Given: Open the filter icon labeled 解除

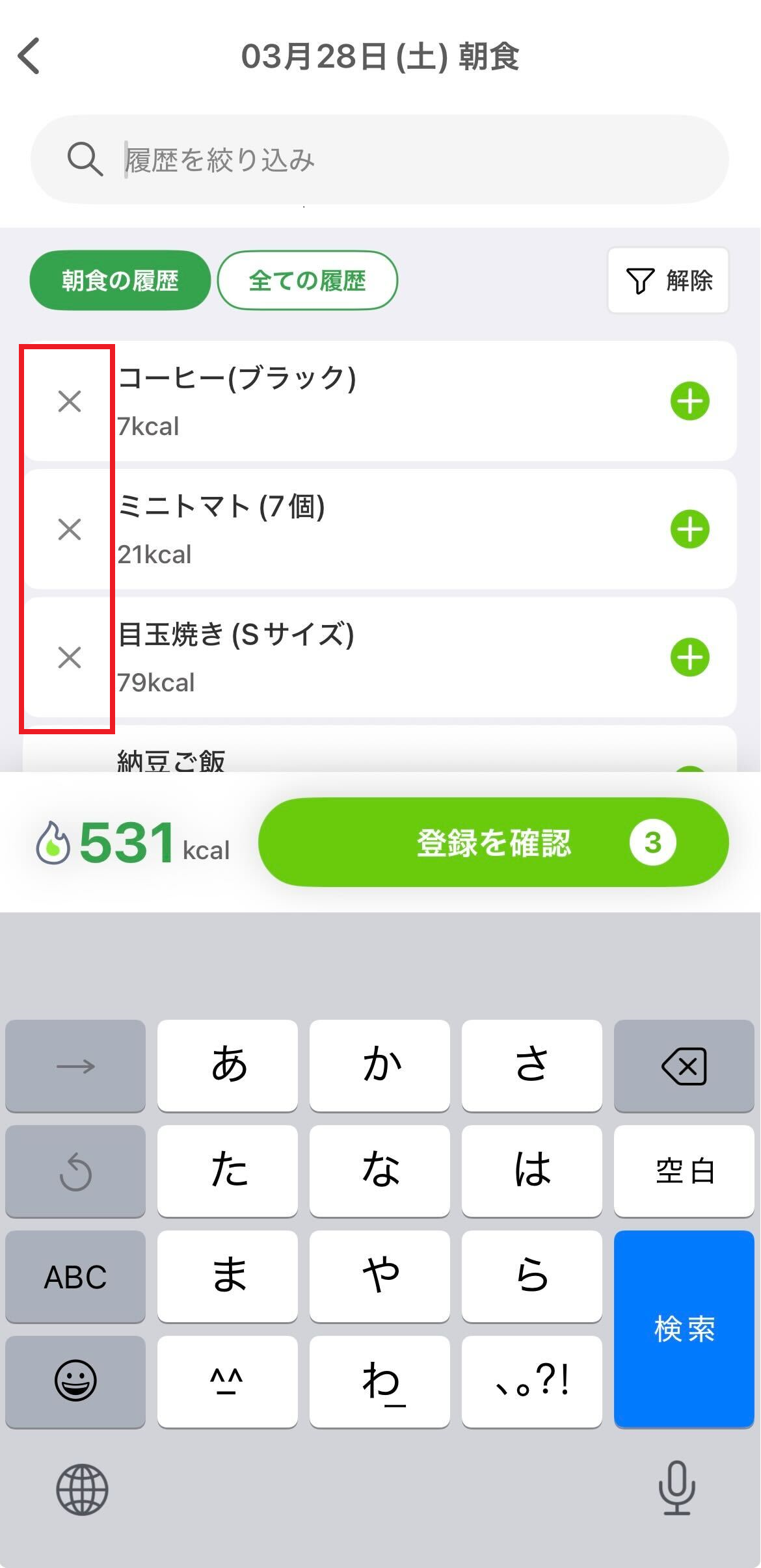Looking at the screenshot, I should [x=667, y=280].
